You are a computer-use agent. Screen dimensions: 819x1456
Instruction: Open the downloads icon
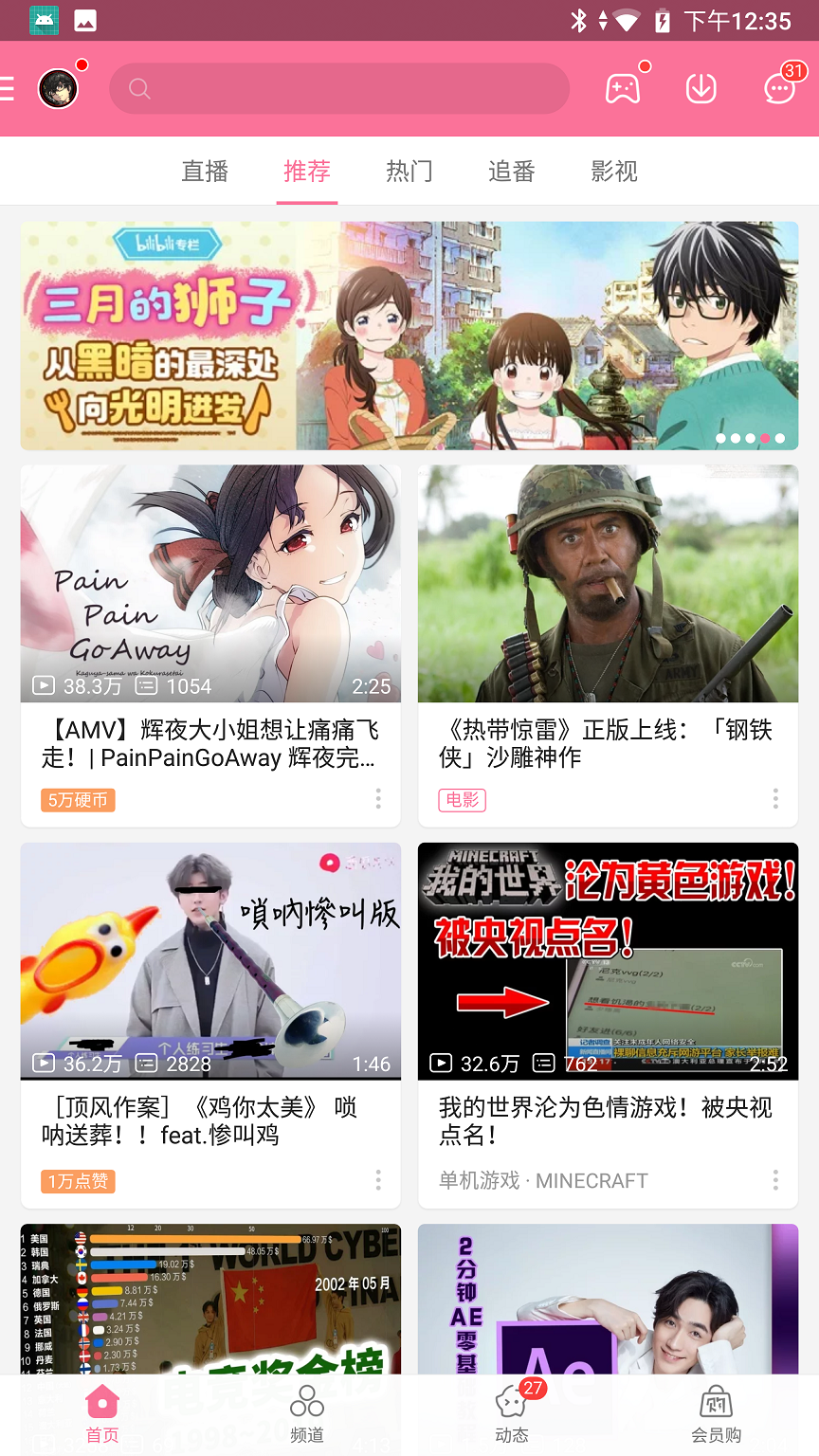701,89
